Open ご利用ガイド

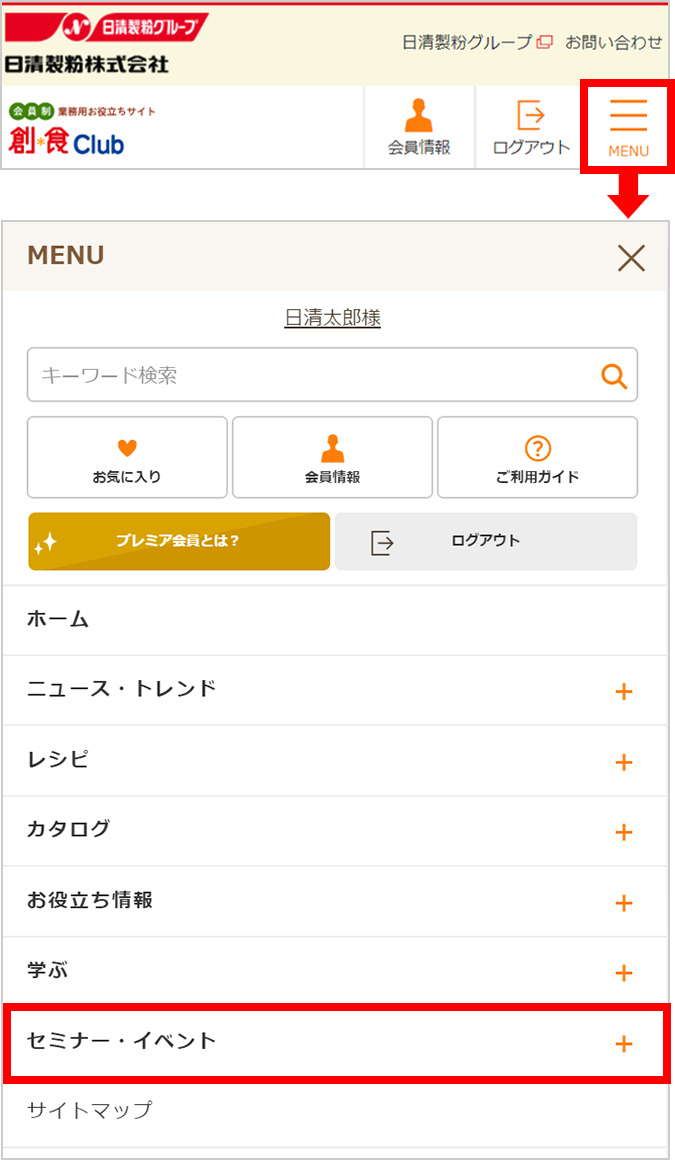pos(537,457)
